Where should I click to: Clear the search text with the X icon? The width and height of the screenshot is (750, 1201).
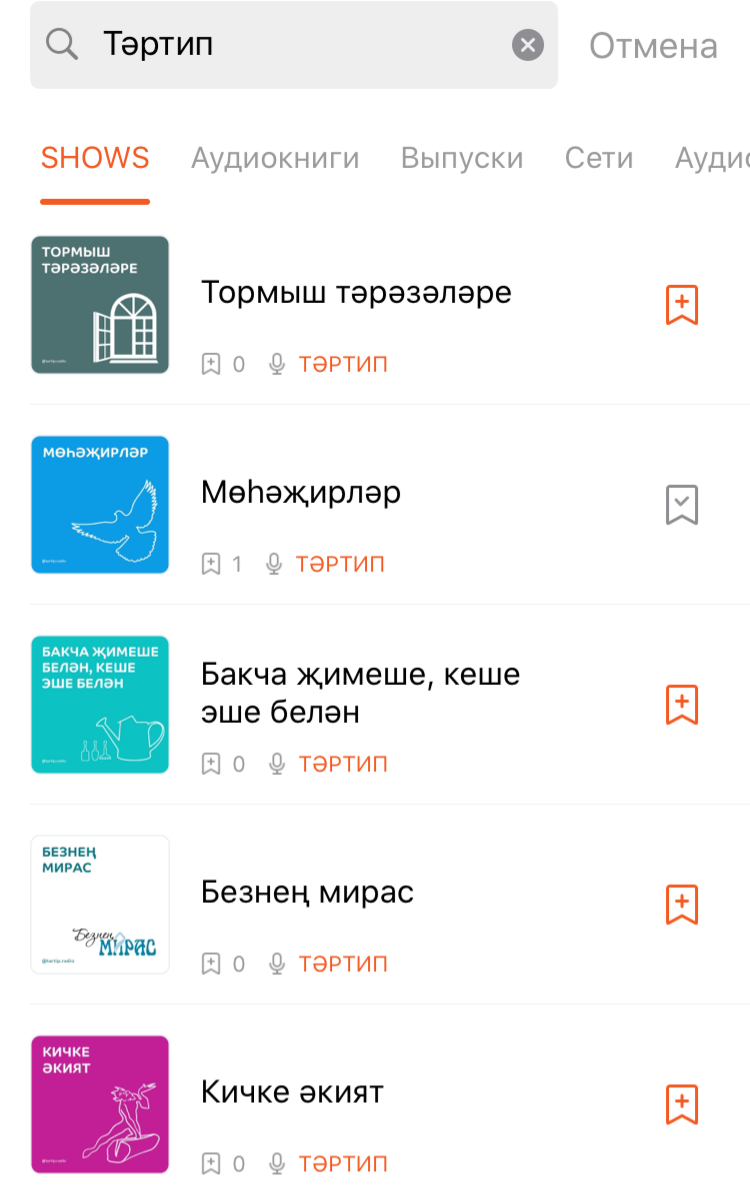[x=528, y=45]
